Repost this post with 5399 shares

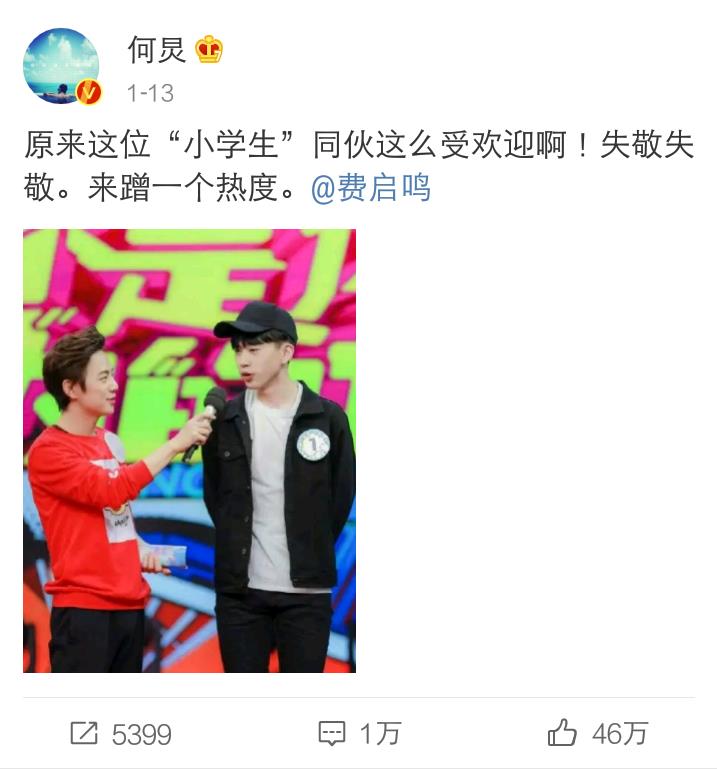tap(121, 734)
